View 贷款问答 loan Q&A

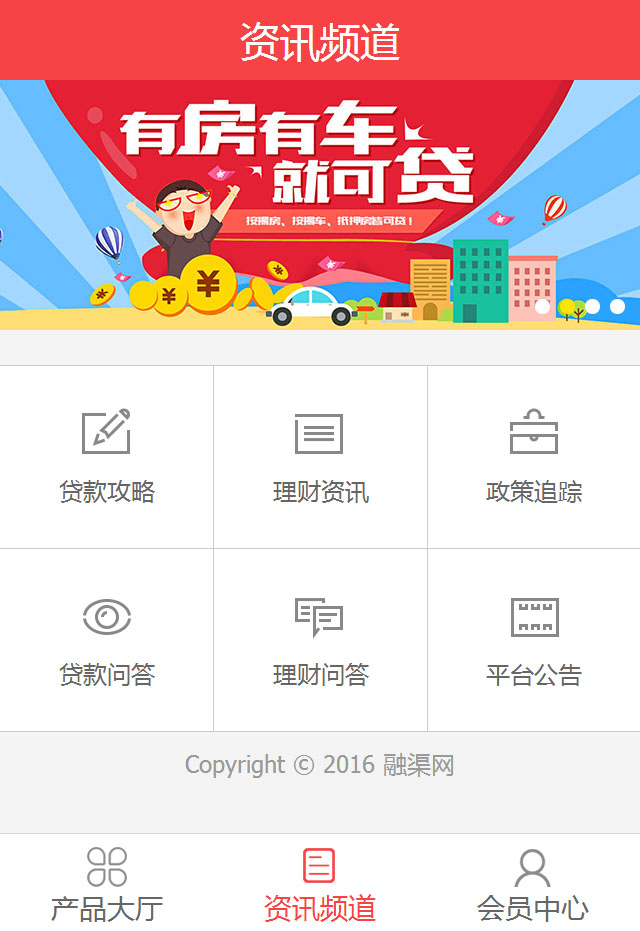point(106,640)
